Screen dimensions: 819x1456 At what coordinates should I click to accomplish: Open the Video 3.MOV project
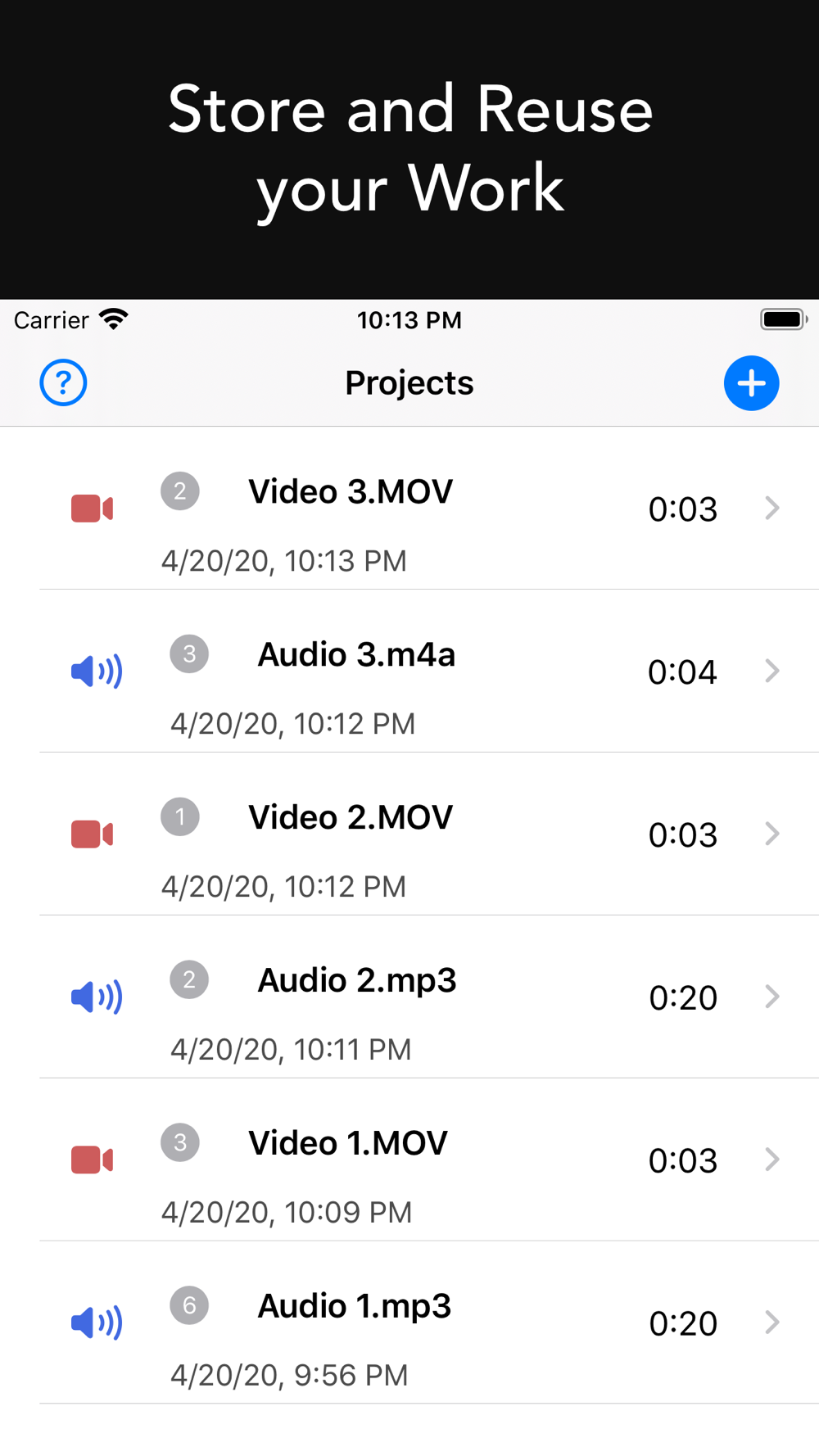(x=409, y=509)
